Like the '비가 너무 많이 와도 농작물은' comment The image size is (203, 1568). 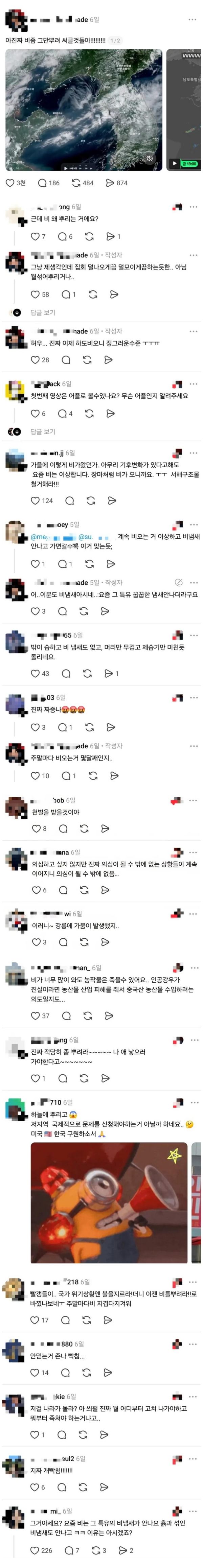36,1016
